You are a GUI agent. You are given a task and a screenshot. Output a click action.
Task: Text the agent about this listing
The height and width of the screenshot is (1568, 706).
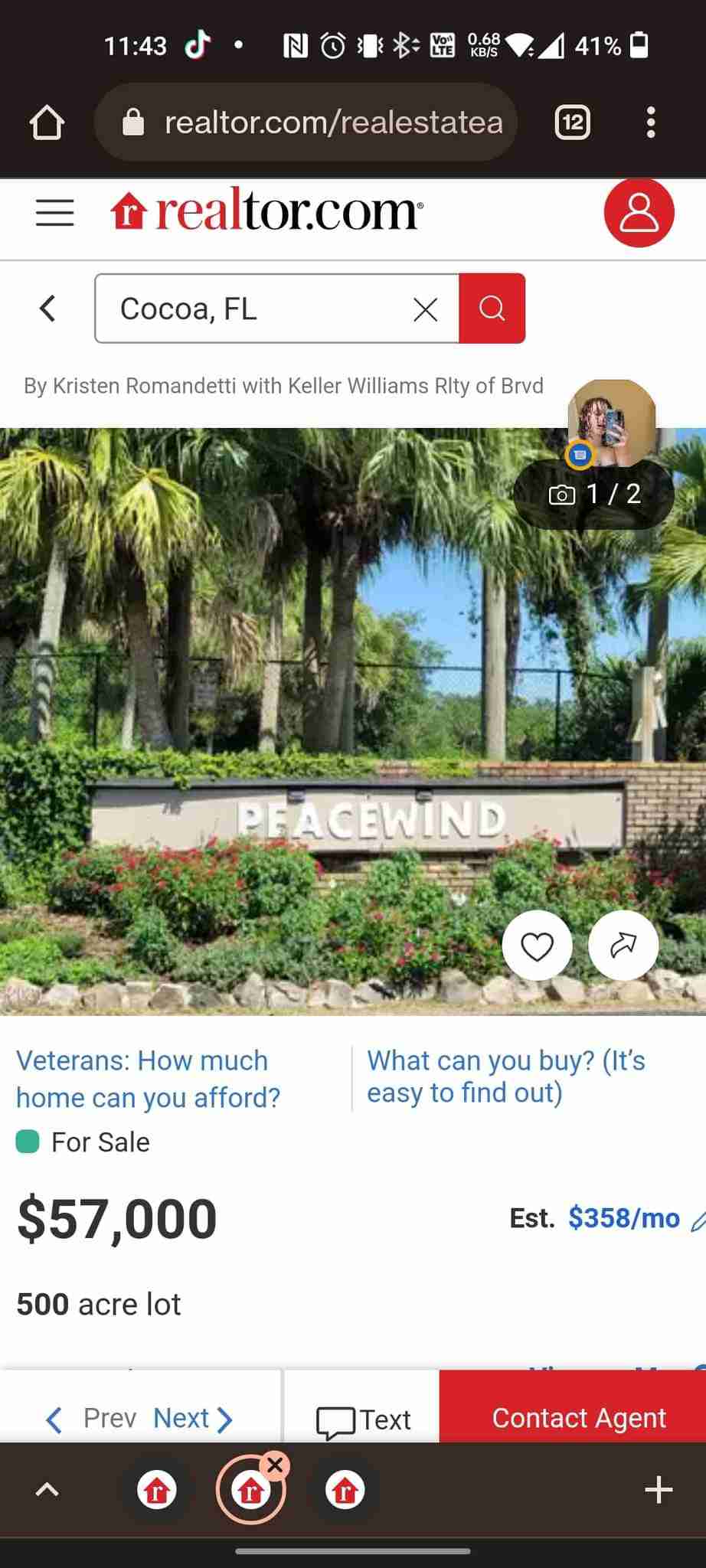pyautogui.click(x=363, y=1420)
